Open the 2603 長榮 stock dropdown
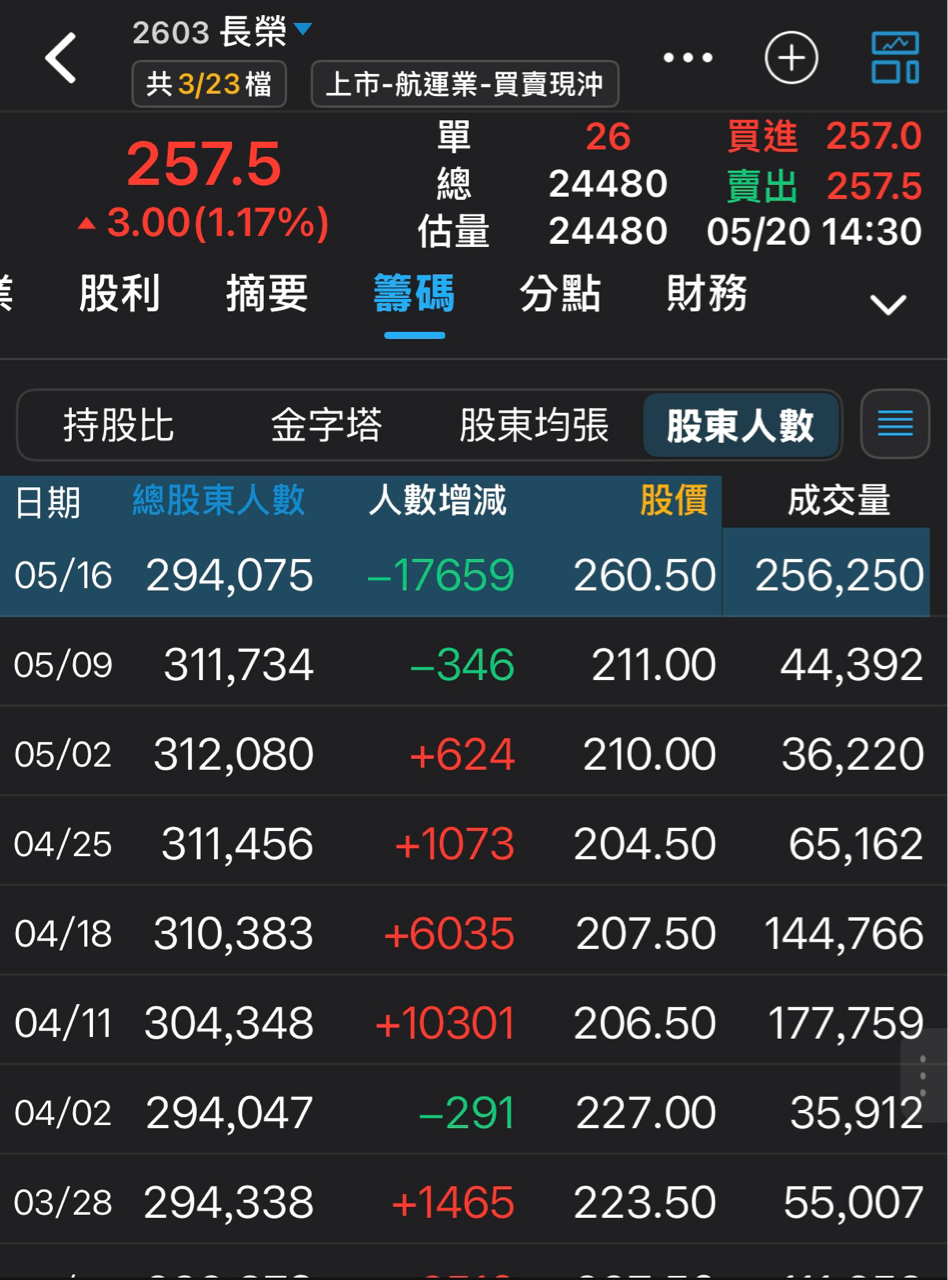 click(222, 32)
